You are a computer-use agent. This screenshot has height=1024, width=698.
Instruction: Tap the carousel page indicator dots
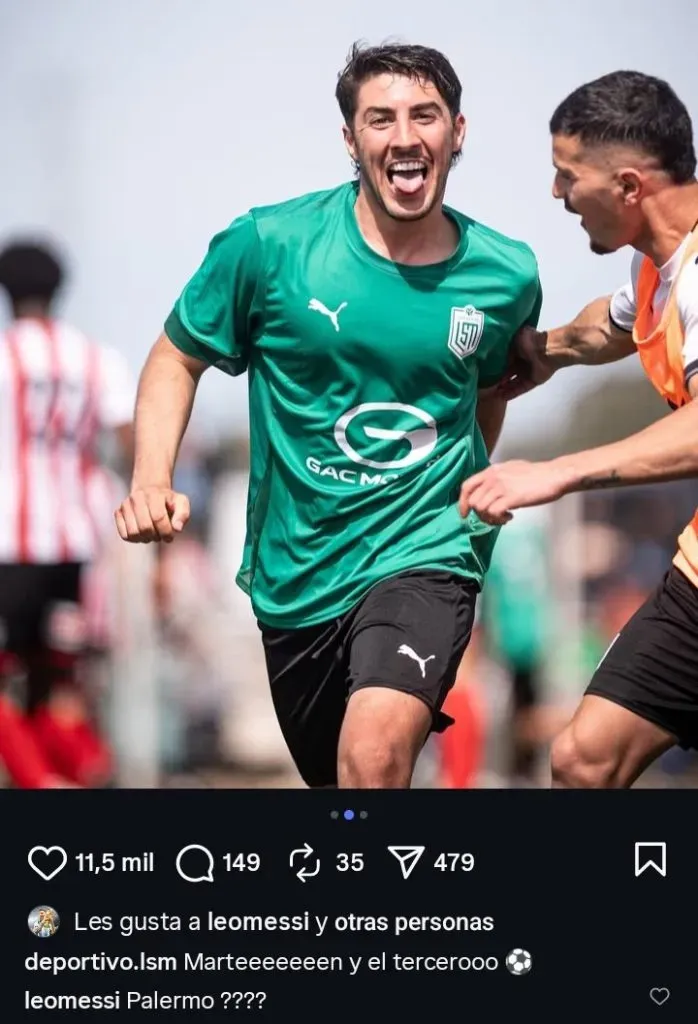click(x=349, y=815)
